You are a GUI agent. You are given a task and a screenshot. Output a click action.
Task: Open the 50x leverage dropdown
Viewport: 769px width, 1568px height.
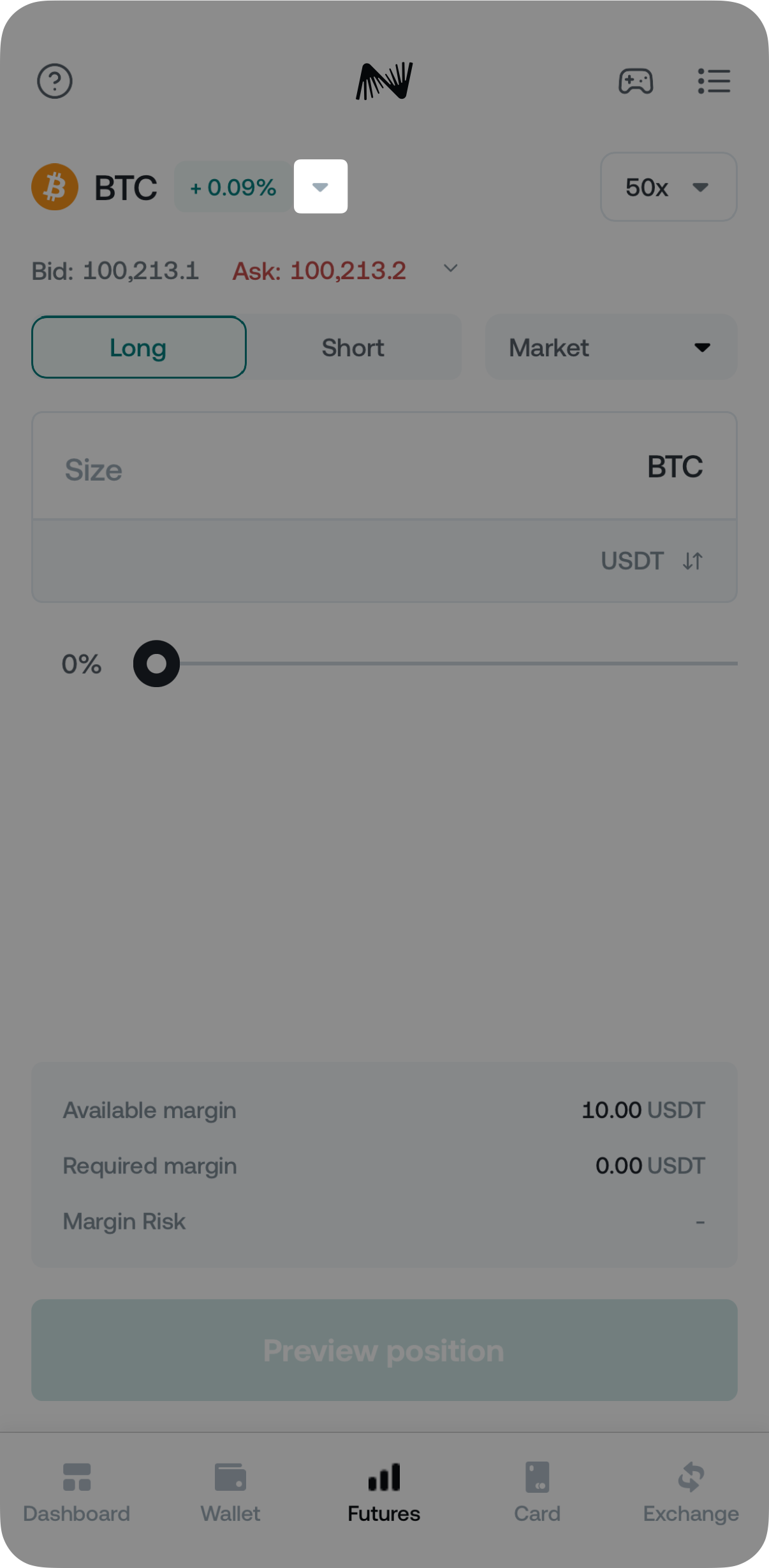pos(668,187)
